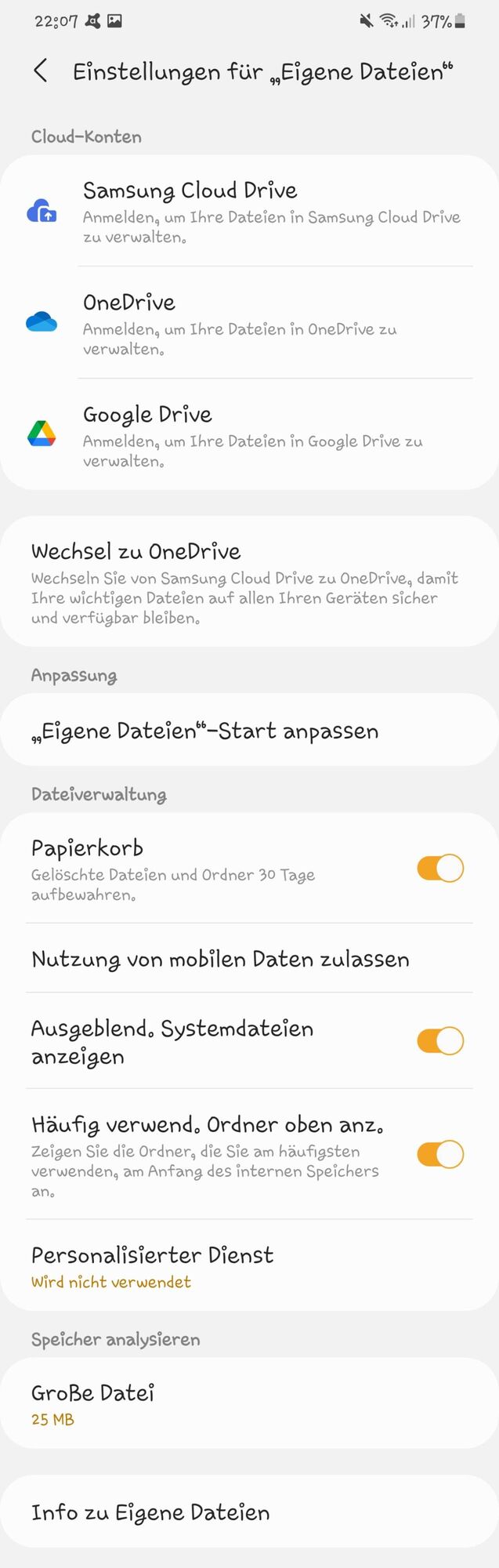Disable Ausgeblend. Systemdateien anzeigen

pos(440,1041)
